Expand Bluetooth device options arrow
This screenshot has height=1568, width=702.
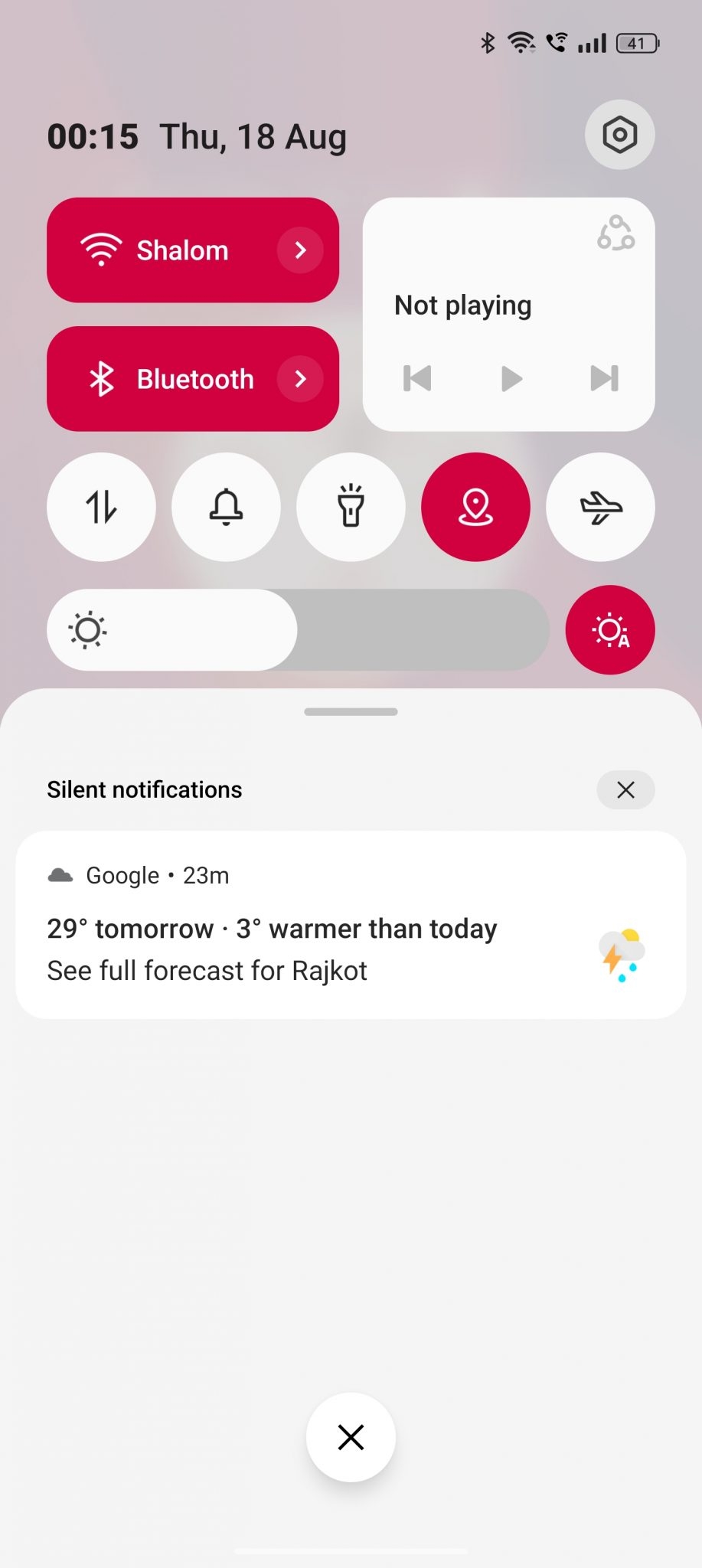(300, 379)
